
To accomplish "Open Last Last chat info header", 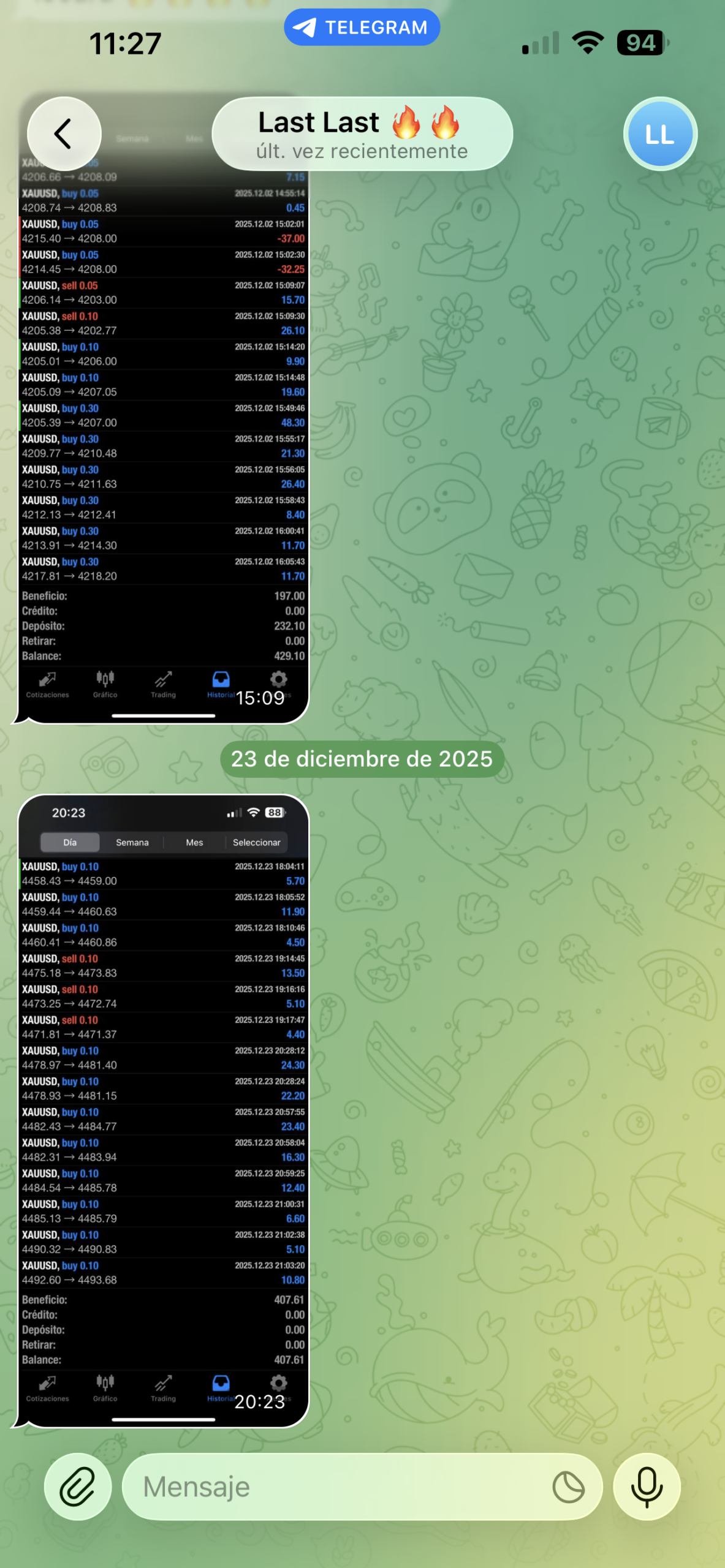I will (x=362, y=134).
